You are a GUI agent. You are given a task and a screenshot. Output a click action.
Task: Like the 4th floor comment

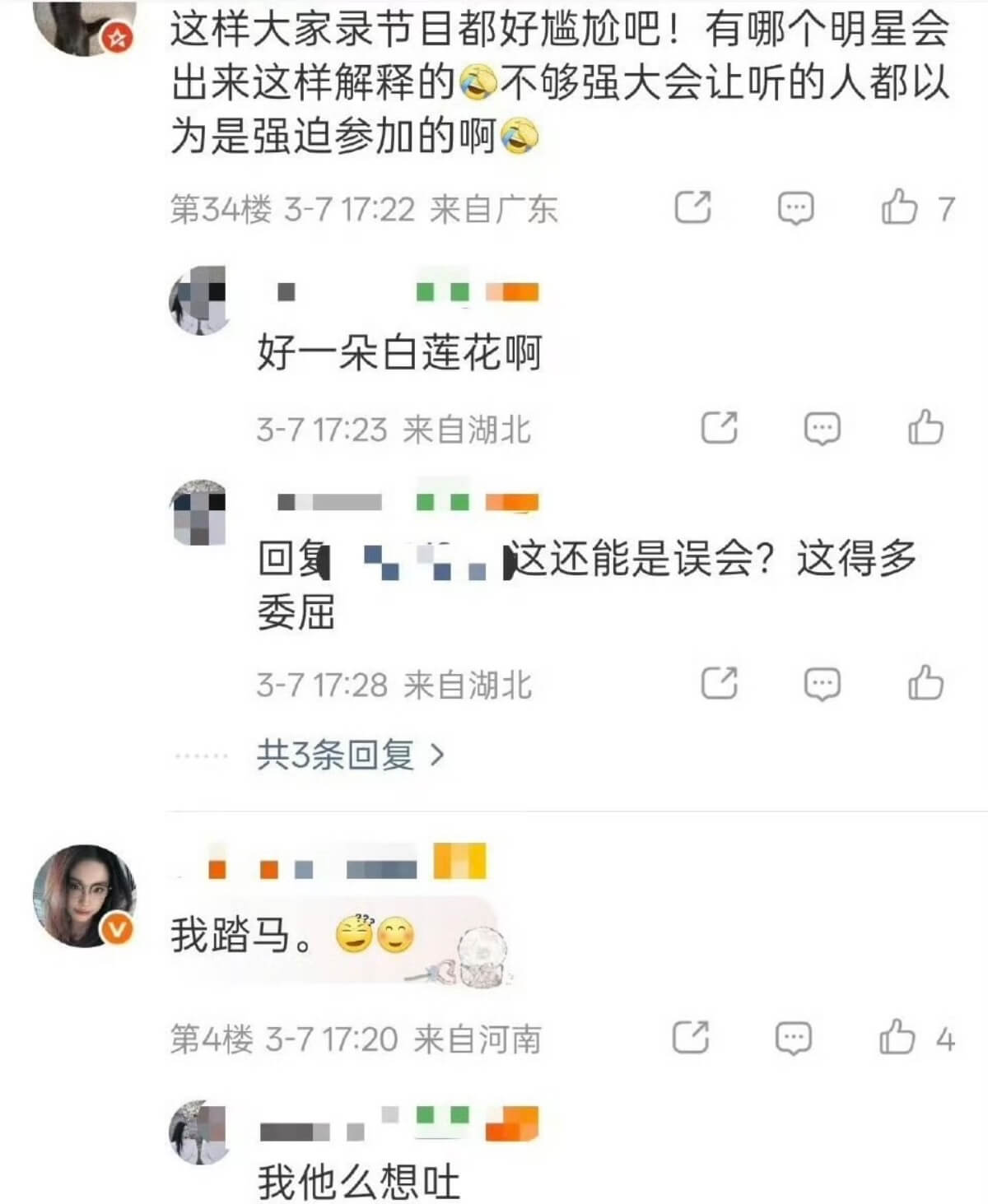pyautogui.click(x=897, y=1037)
